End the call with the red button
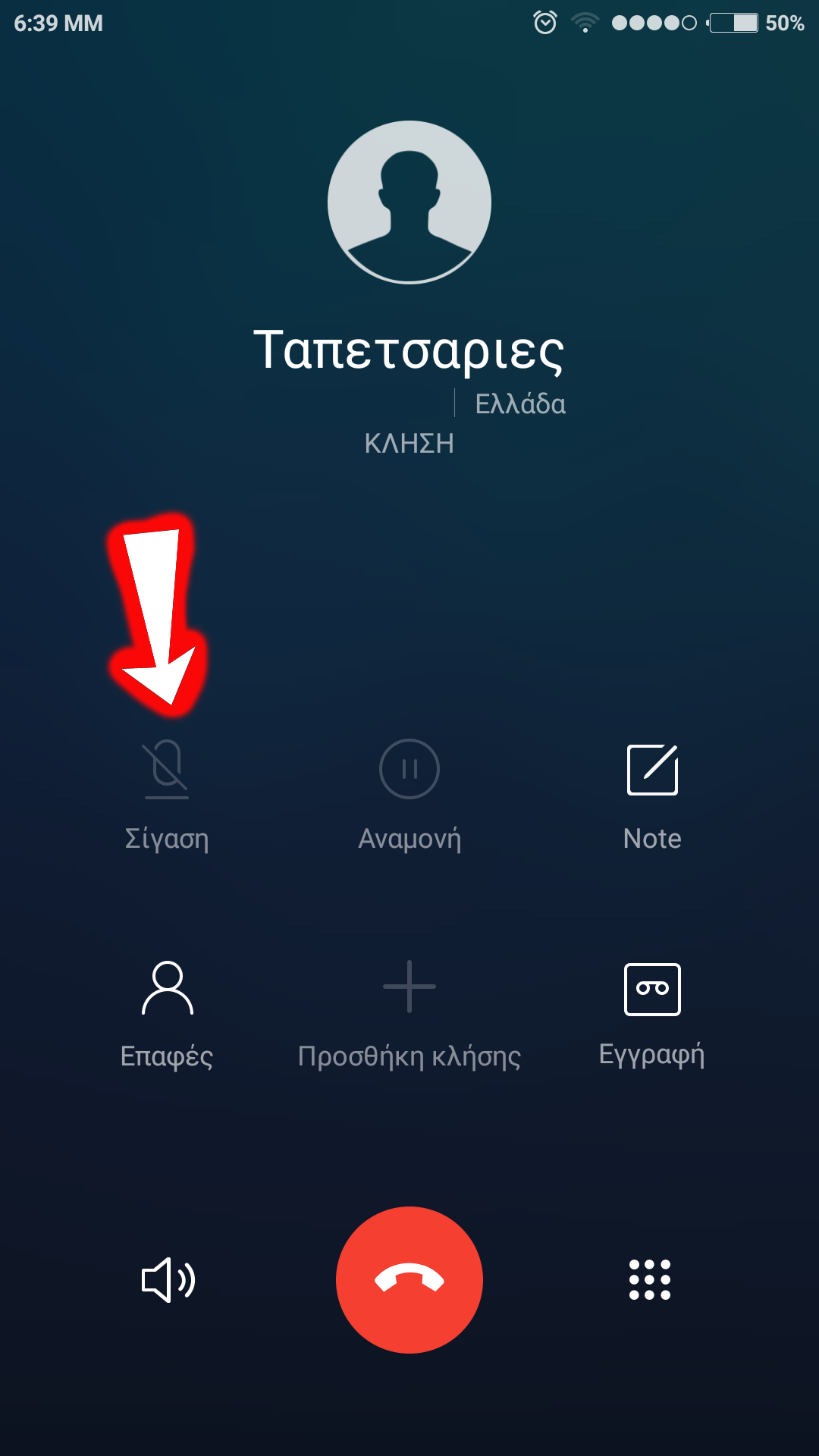The image size is (819, 1456). click(409, 1280)
